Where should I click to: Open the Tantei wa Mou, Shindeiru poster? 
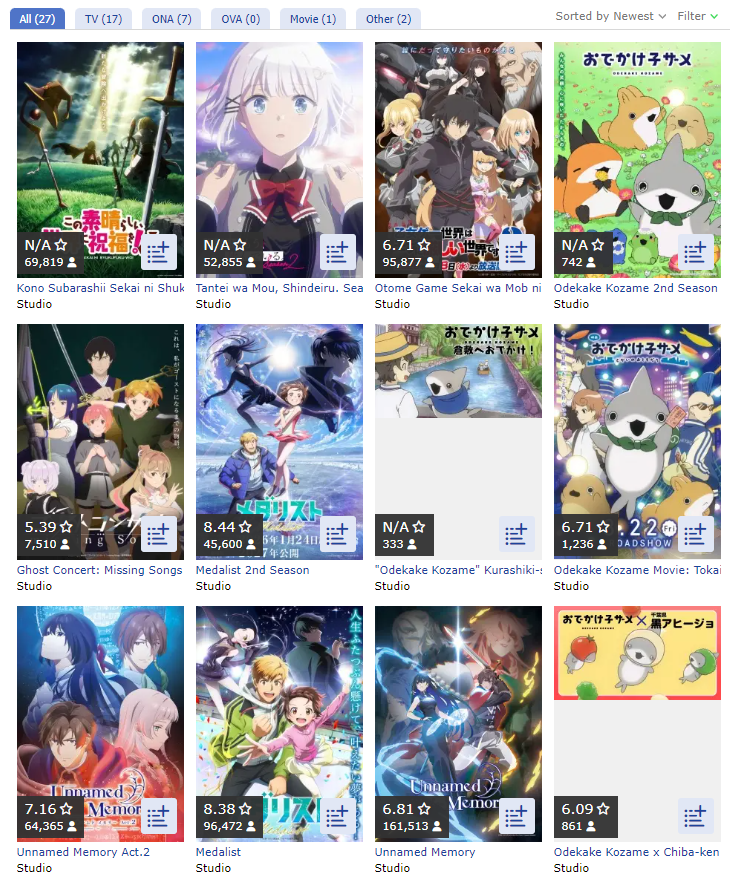[x=279, y=159]
